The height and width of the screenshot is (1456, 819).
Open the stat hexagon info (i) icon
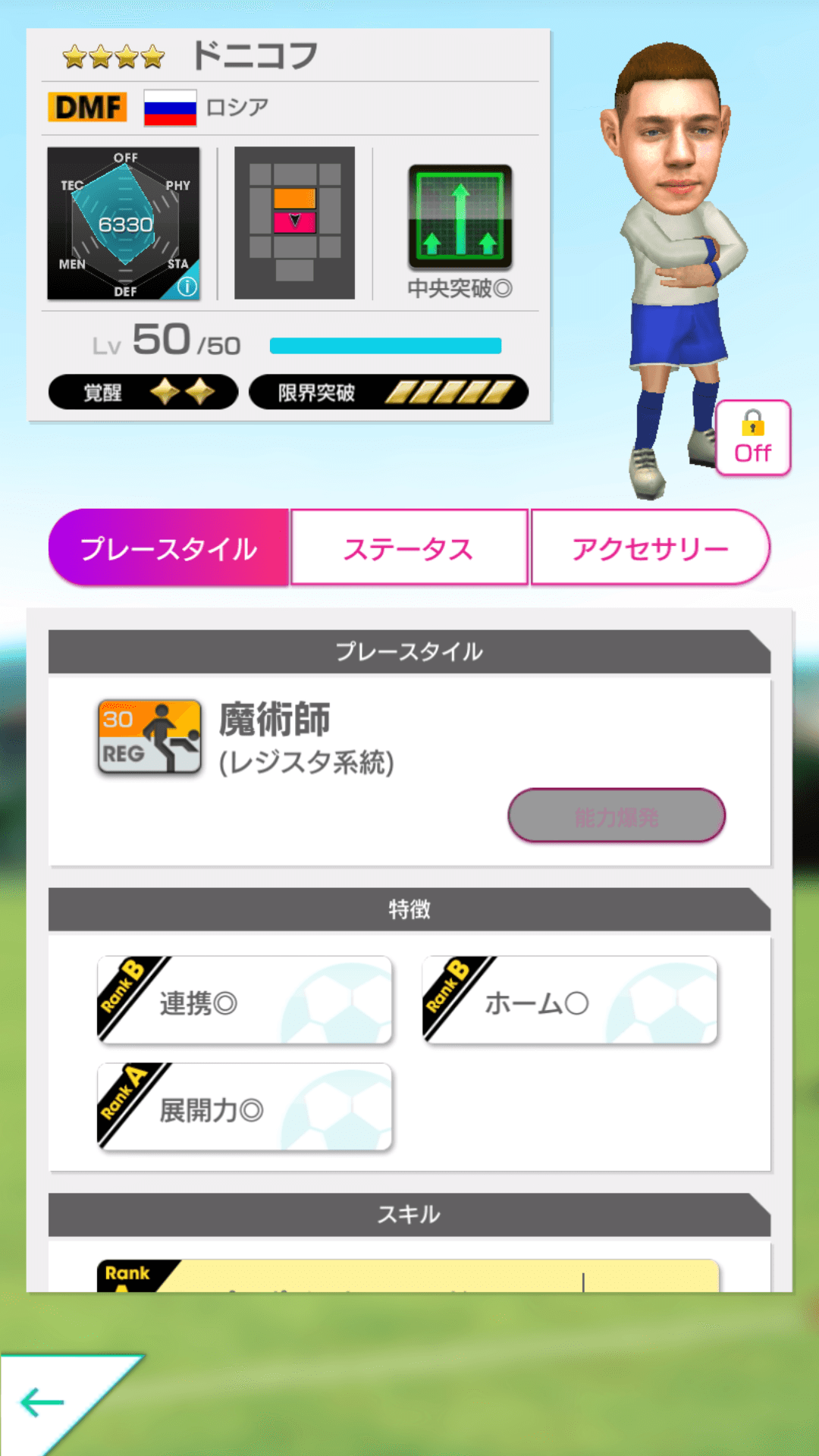(187, 284)
